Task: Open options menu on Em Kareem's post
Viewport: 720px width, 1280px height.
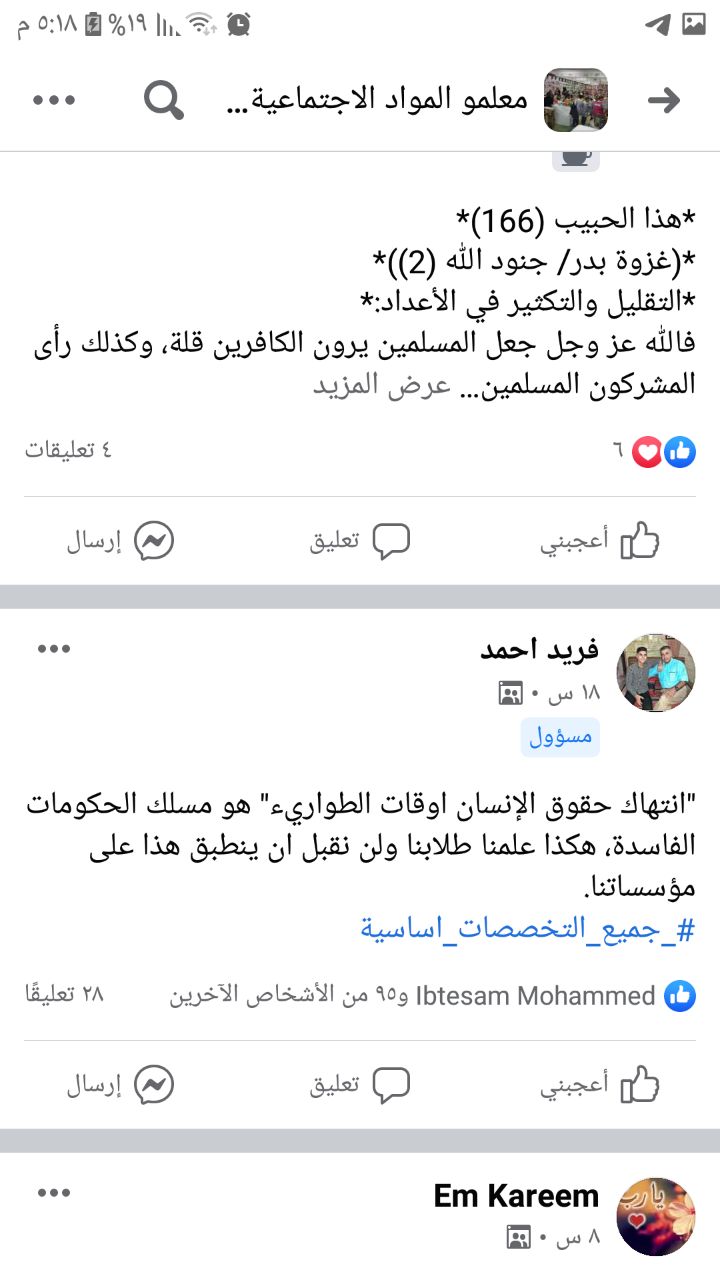Action: [x=54, y=1193]
